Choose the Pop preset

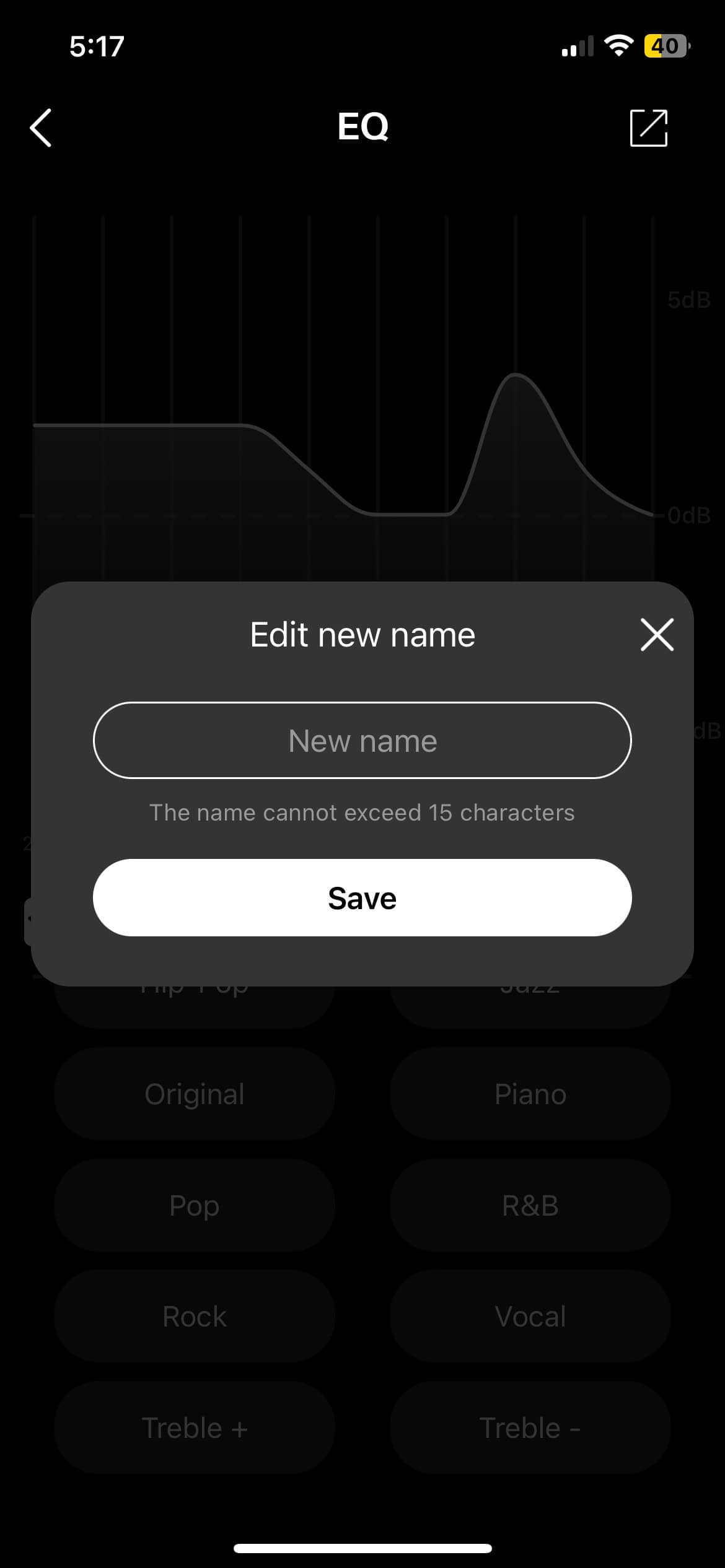195,1205
